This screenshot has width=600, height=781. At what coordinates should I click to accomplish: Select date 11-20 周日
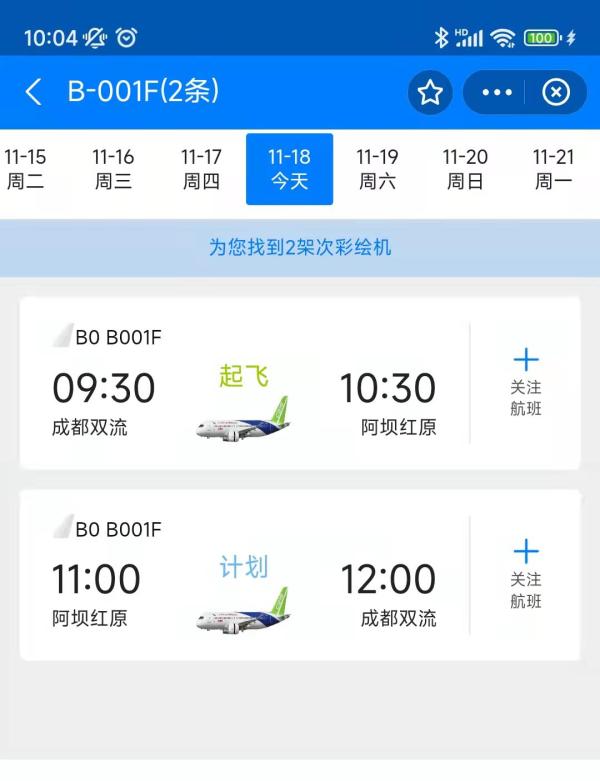click(x=465, y=169)
